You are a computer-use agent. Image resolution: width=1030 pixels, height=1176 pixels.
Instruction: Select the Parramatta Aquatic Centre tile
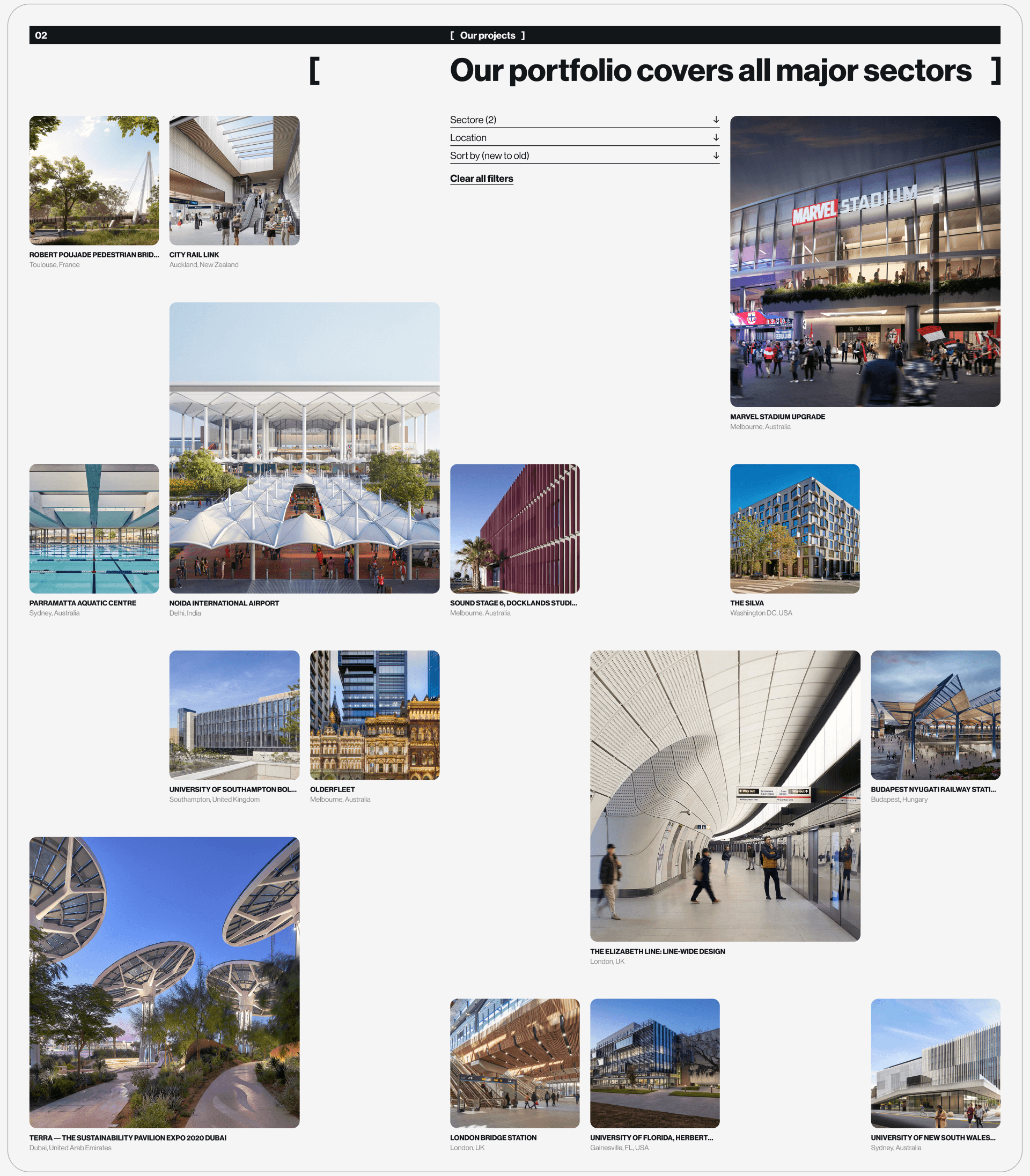tap(94, 529)
